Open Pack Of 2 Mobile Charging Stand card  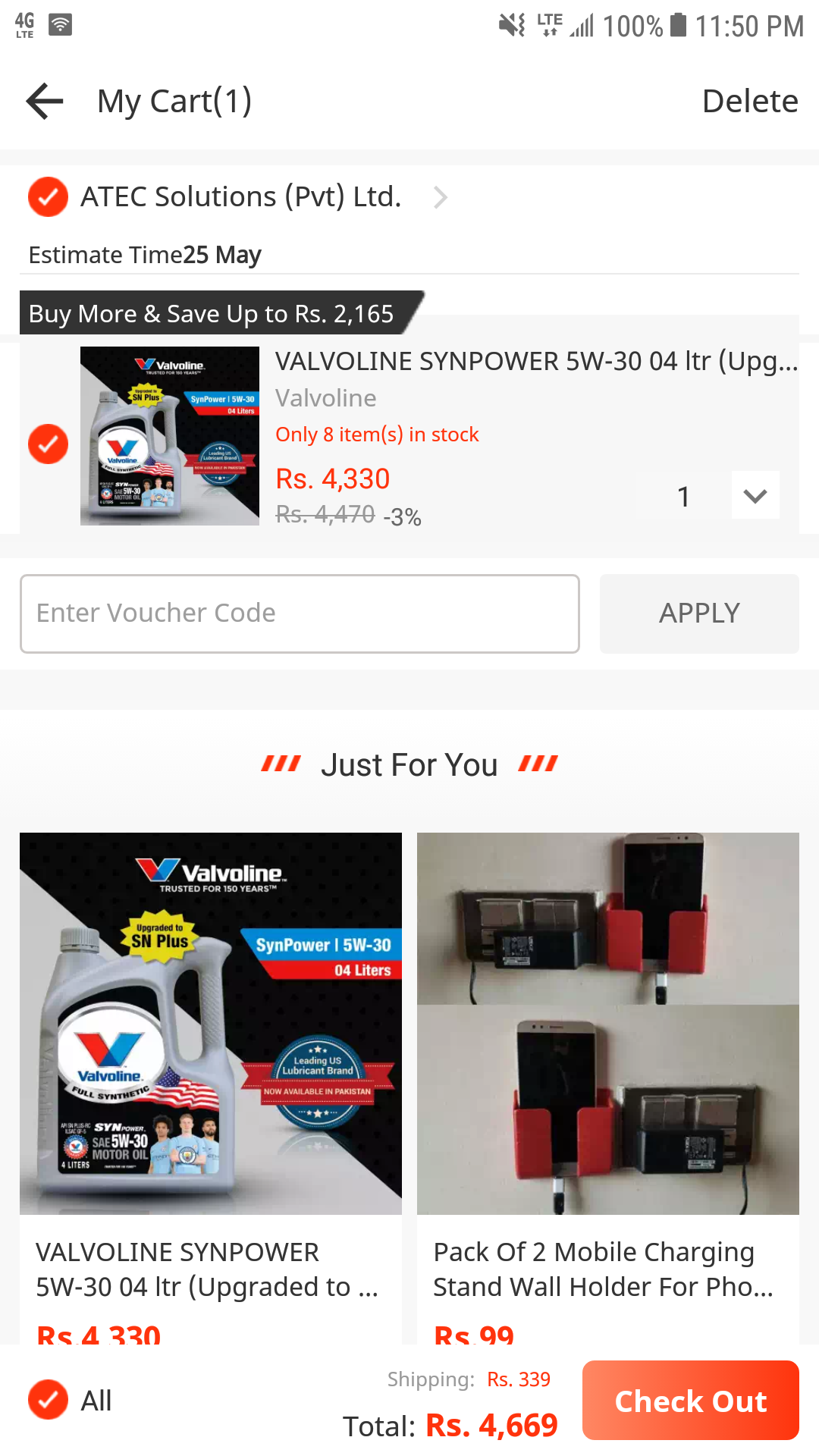607,1062
